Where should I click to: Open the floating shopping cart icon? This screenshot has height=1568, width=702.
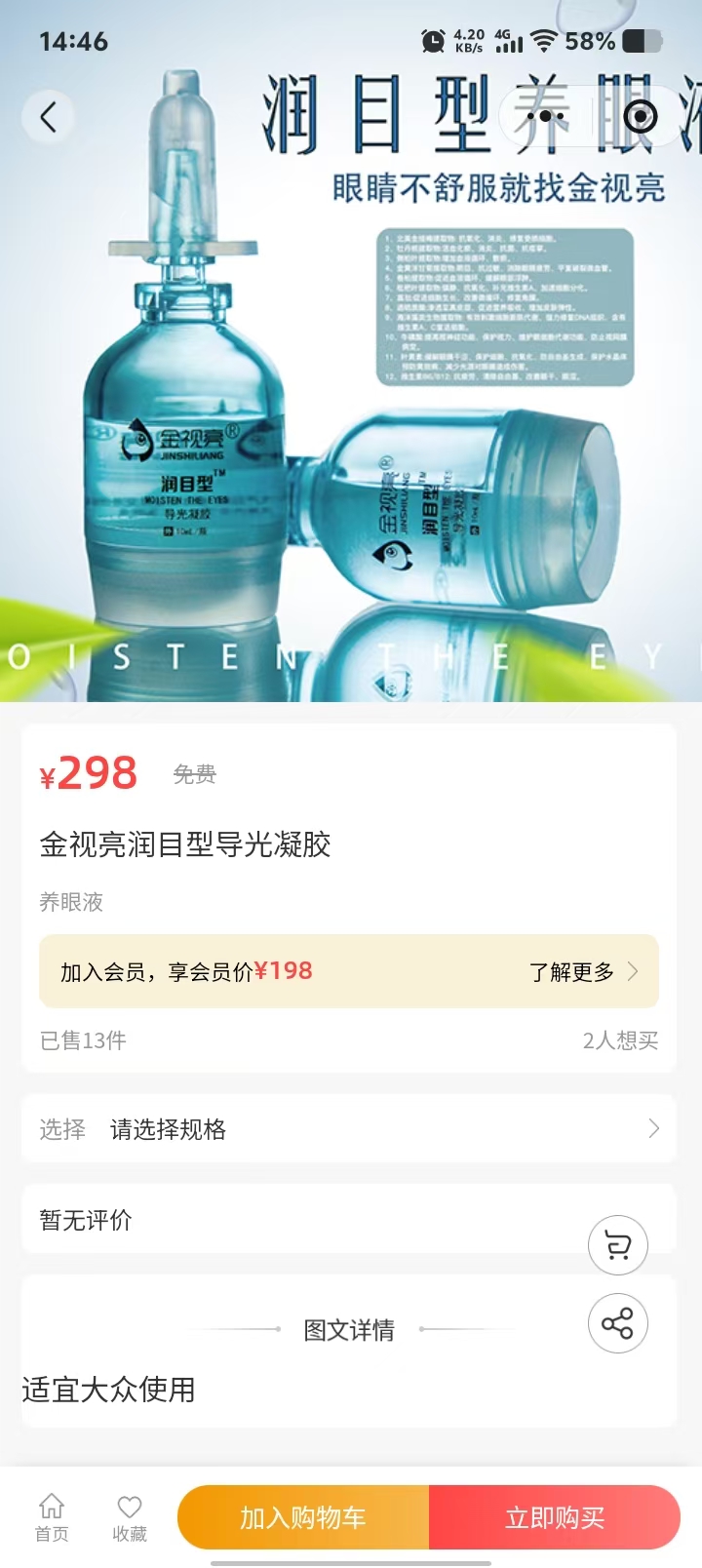pyautogui.click(x=617, y=1245)
